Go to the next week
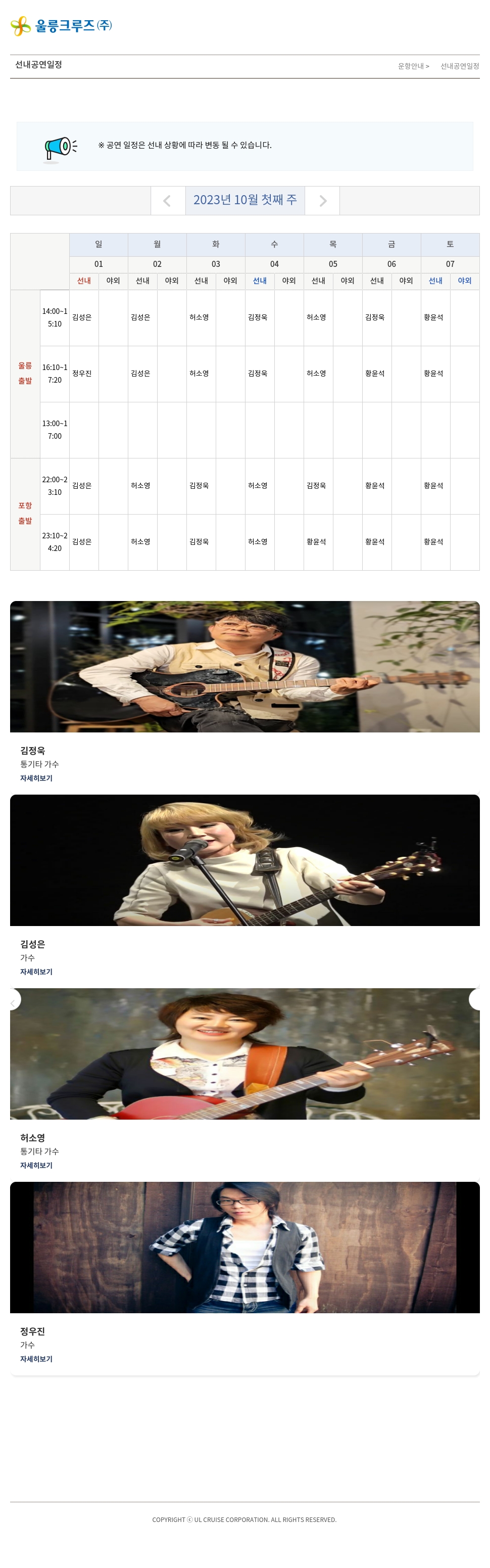This screenshot has width=490, height=1568. coord(323,201)
